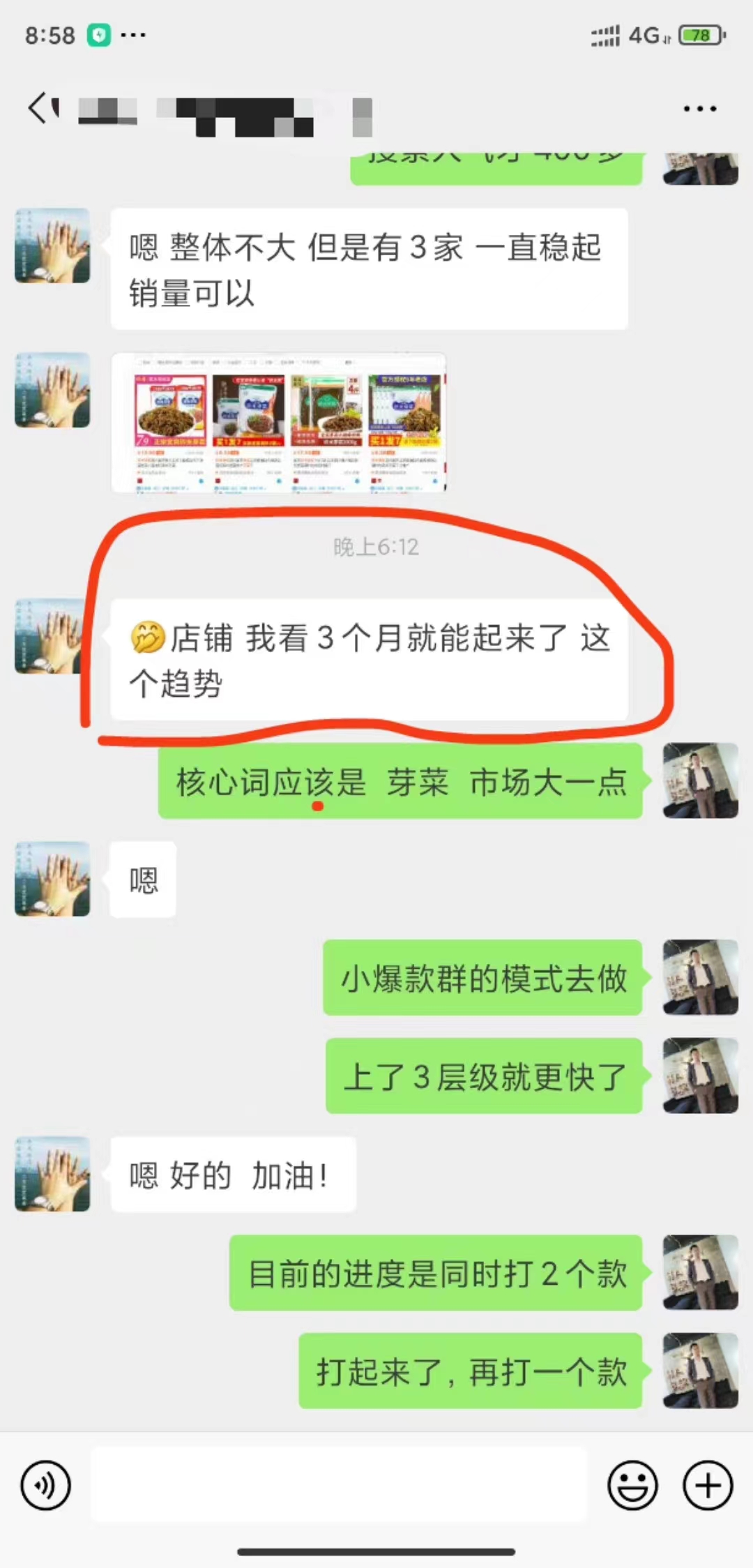Open own avatar beside '小爆款群的模式去做'
This screenshot has height=1568, width=753.
[x=700, y=977]
